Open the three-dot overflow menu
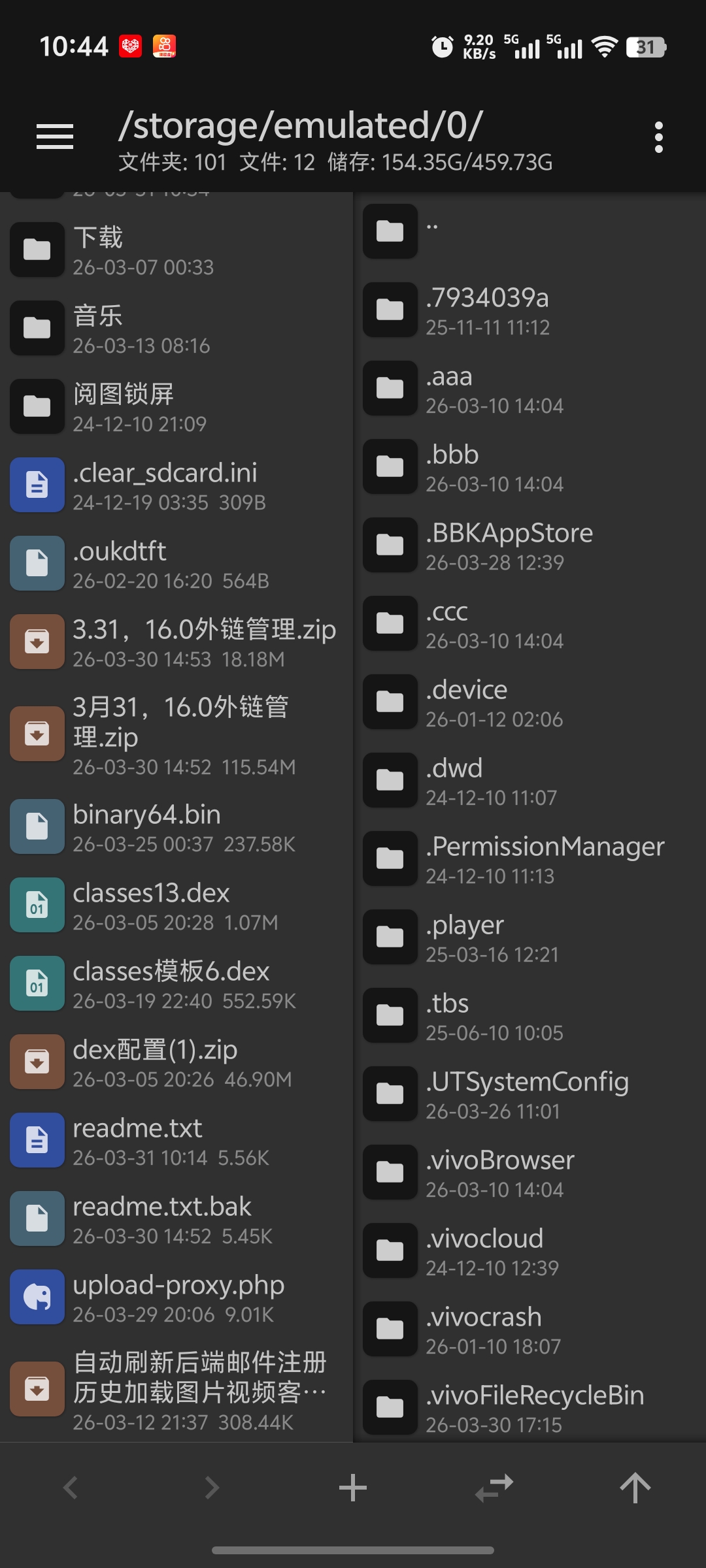The width and height of the screenshot is (706, 1568). pyautogui.click(x=658, y=137)
